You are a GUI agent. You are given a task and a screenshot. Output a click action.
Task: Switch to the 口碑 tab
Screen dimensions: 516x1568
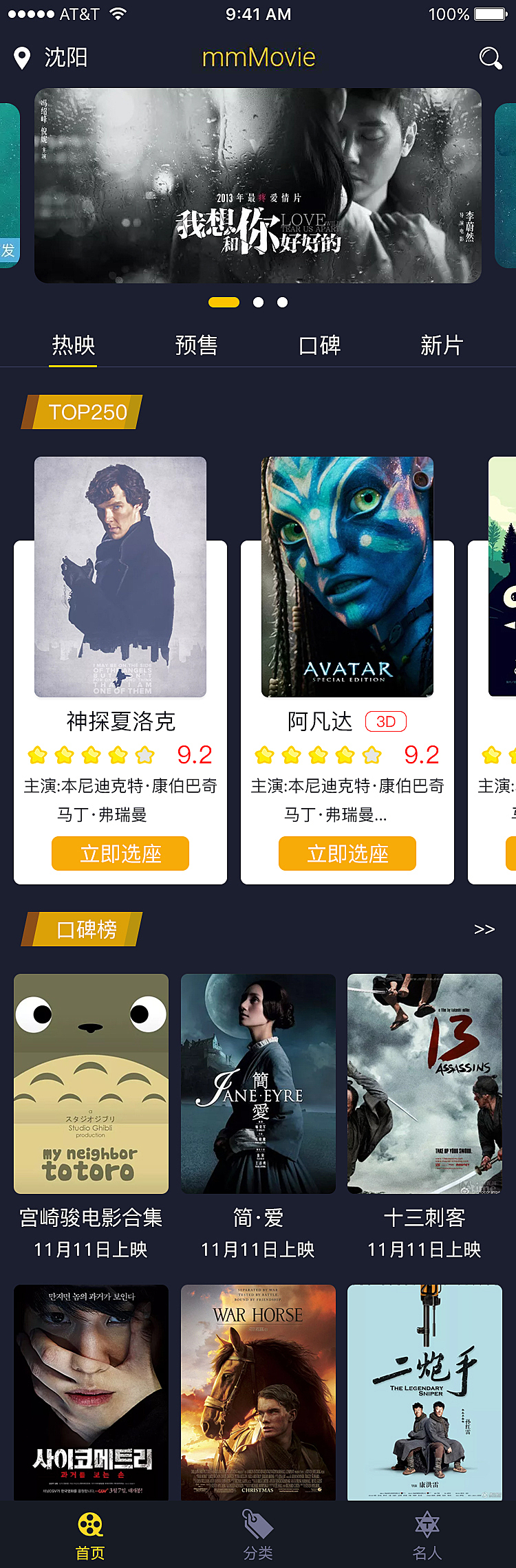pos(319,345)
